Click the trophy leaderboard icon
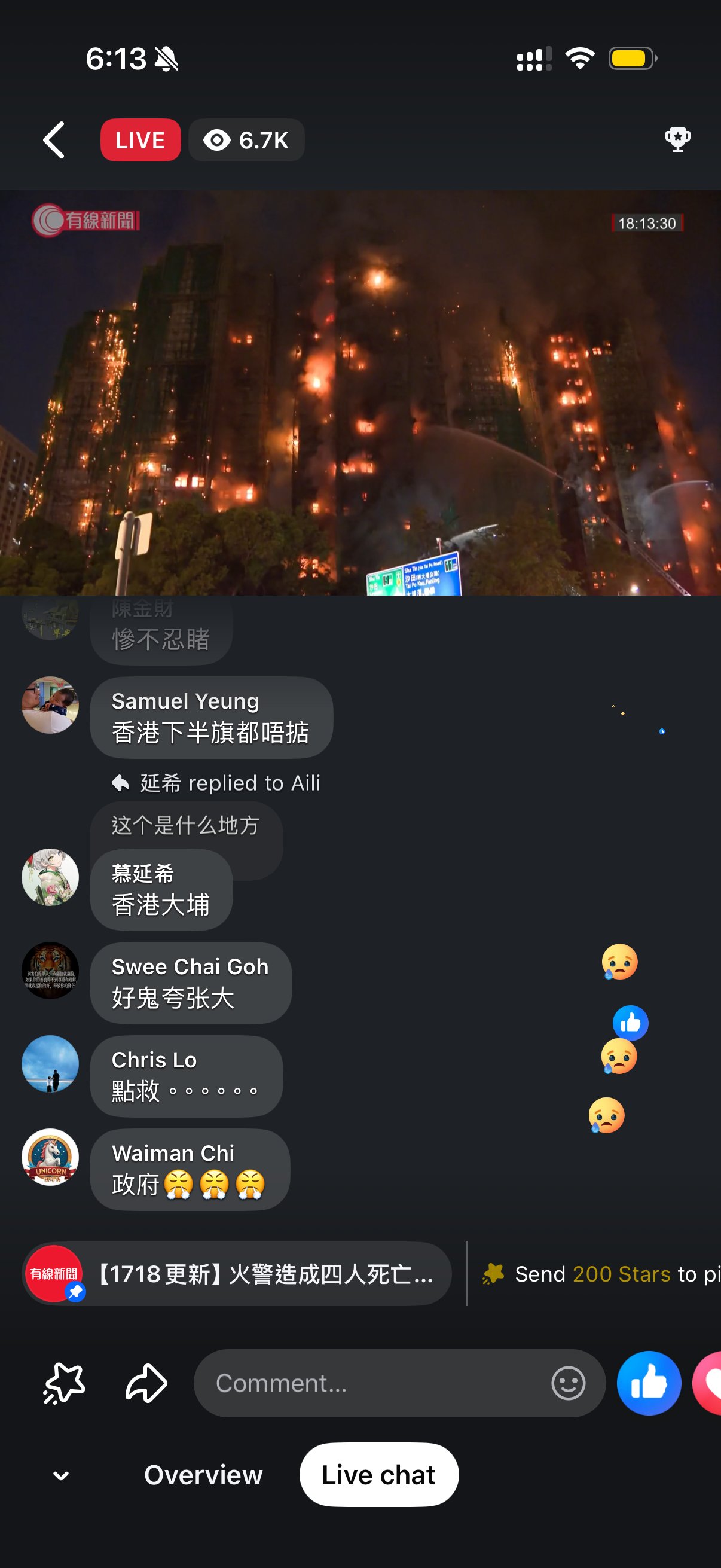Screen dimensions: 721x1568 pyautogui.click(x=677, y=139)
